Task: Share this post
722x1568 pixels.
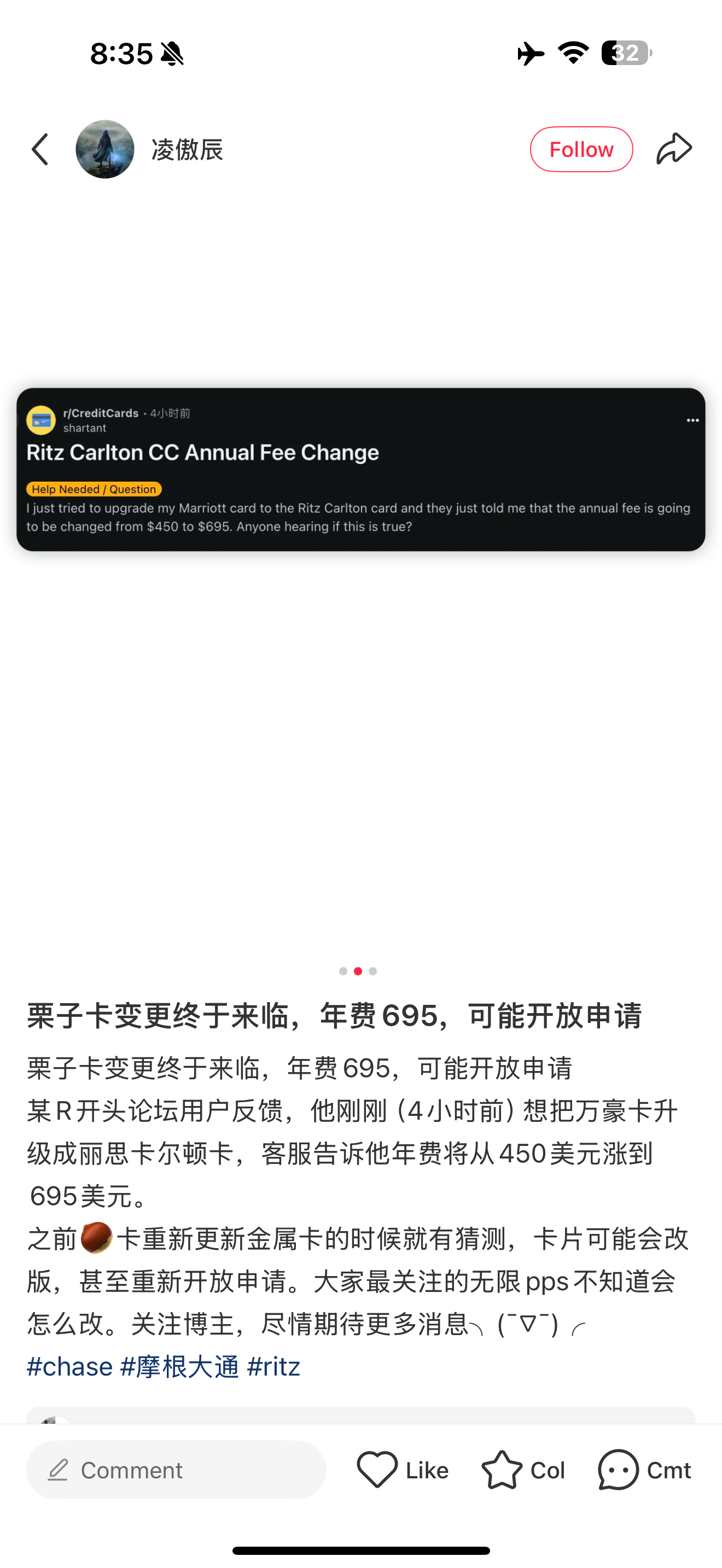Action: pos(674,150)
